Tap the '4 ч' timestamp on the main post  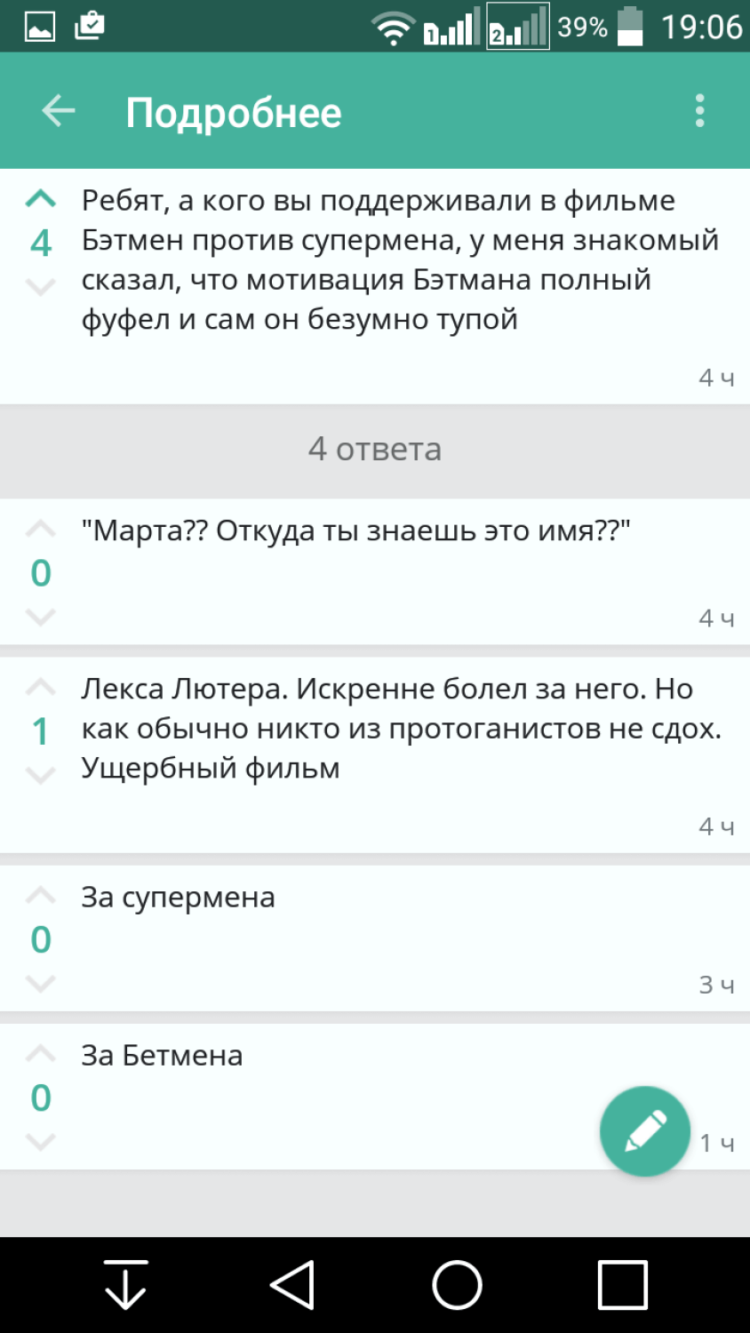(715, 377)
